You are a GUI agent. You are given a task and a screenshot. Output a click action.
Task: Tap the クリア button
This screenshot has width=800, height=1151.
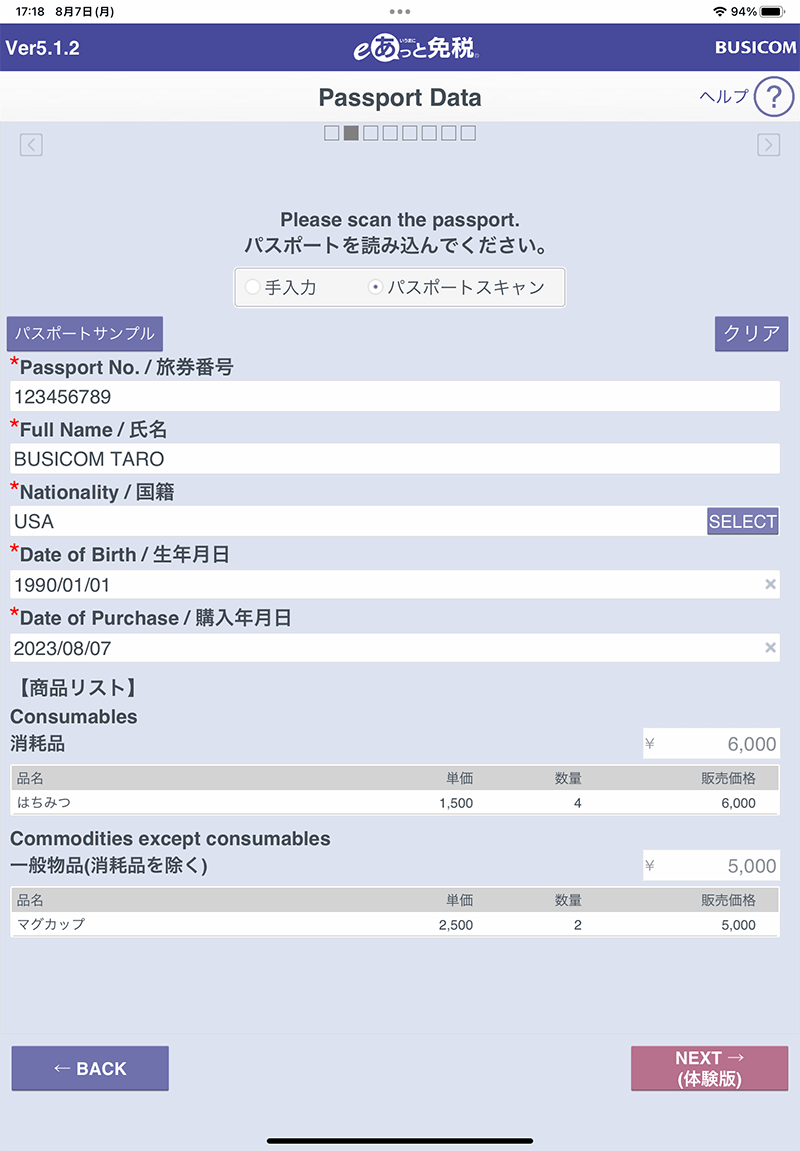tap(751, 333)
